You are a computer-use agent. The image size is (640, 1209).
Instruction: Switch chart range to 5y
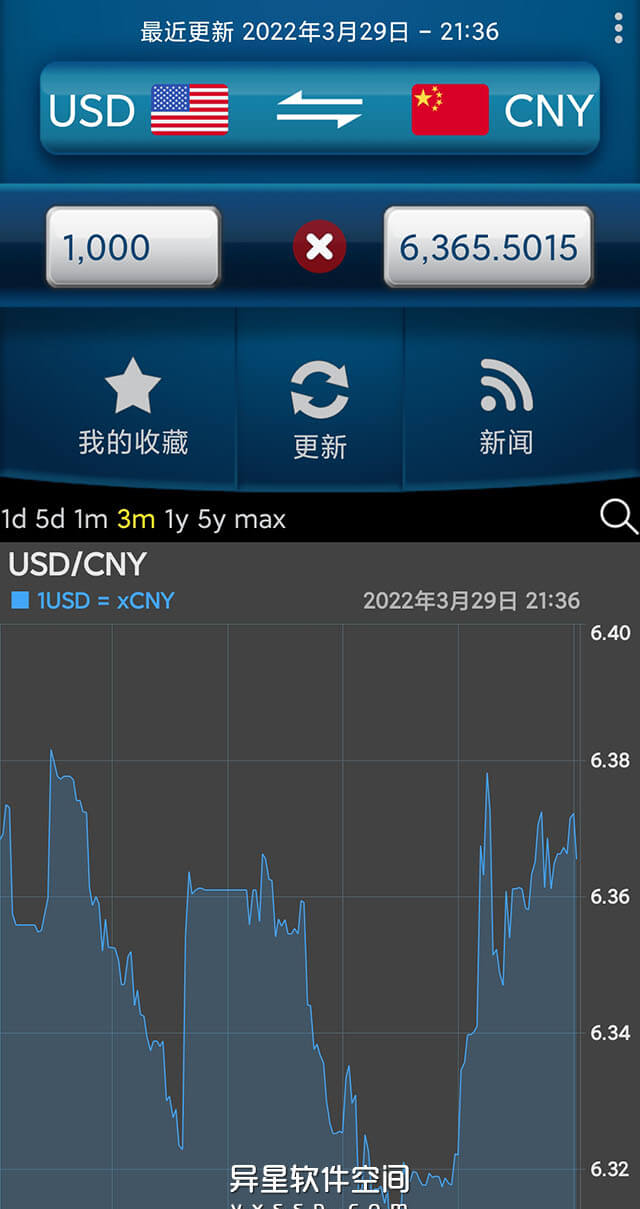tap(211, 519)
